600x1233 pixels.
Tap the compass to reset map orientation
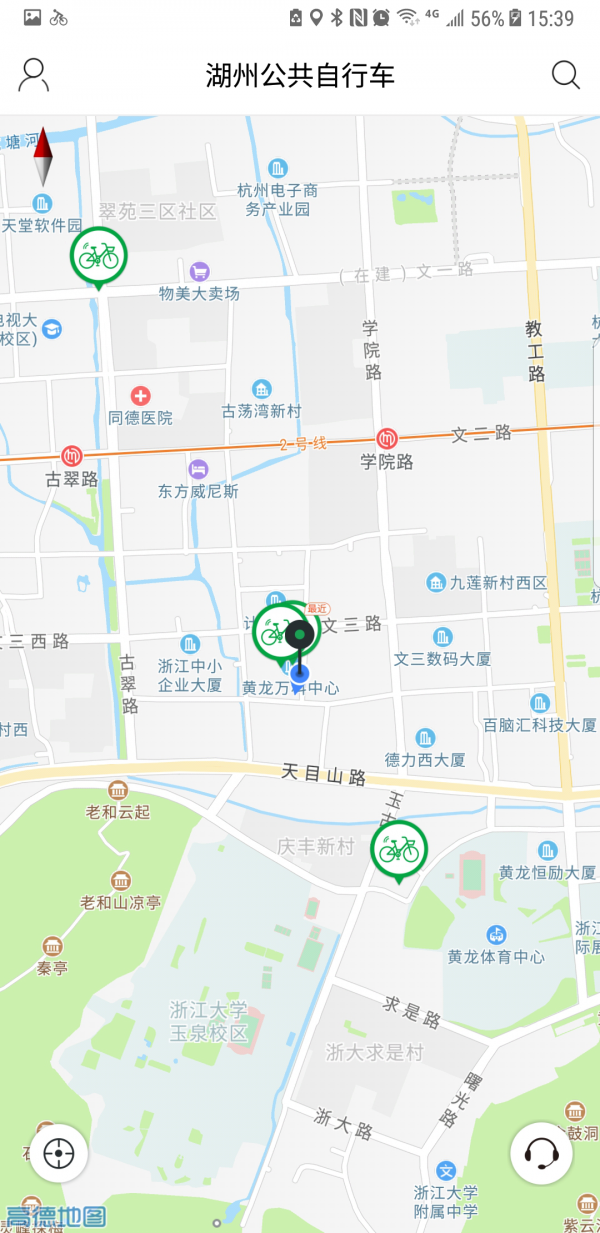pyautogui.click(x=43, y=156)
